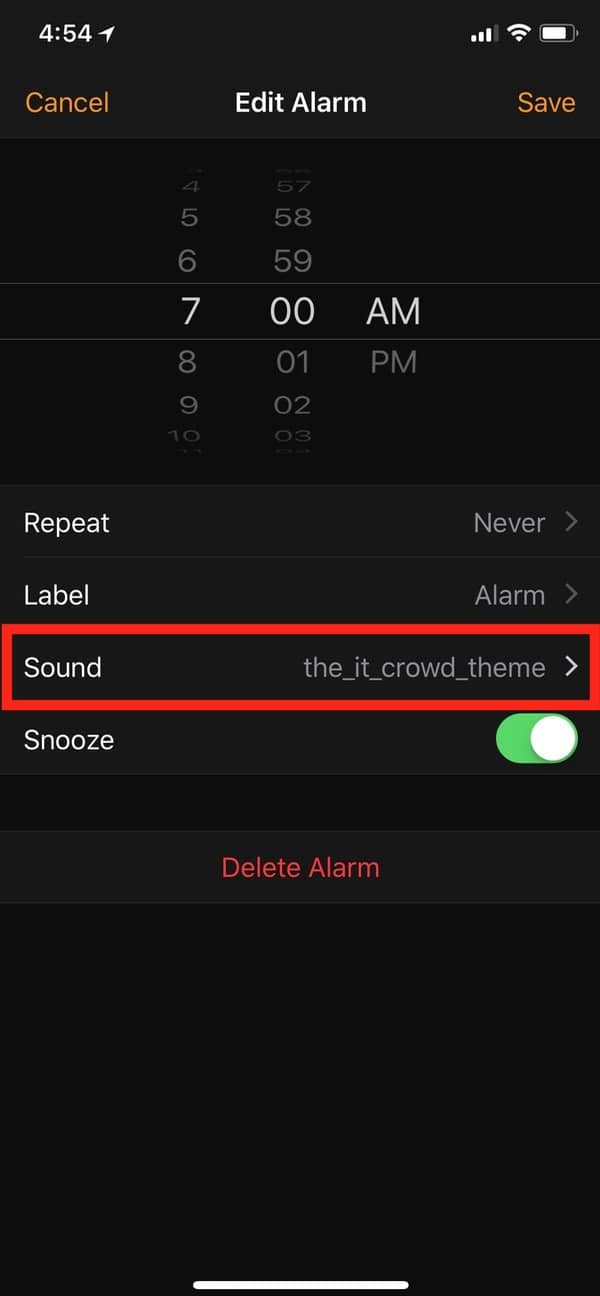The width and height of the screenshot is (600, 1296).
Task: Save the alarm changes
Action: click(x=545, y=102)
